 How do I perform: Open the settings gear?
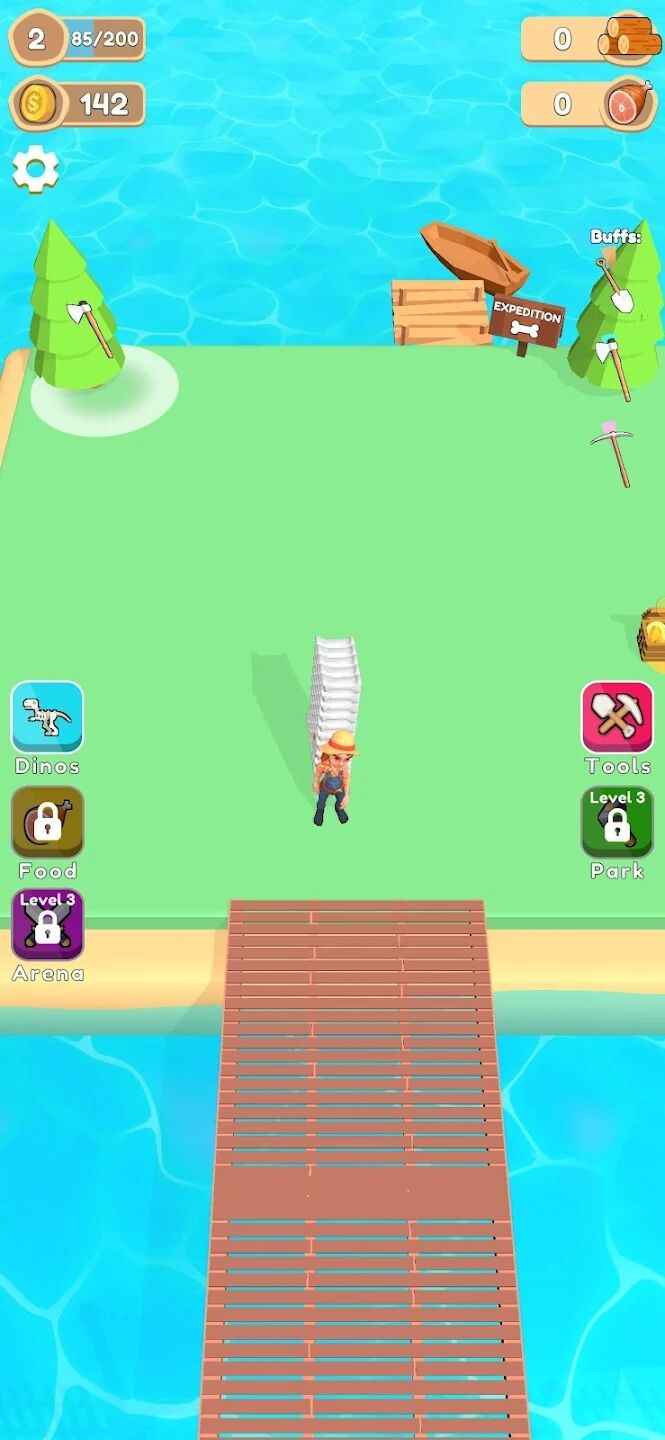35,171
